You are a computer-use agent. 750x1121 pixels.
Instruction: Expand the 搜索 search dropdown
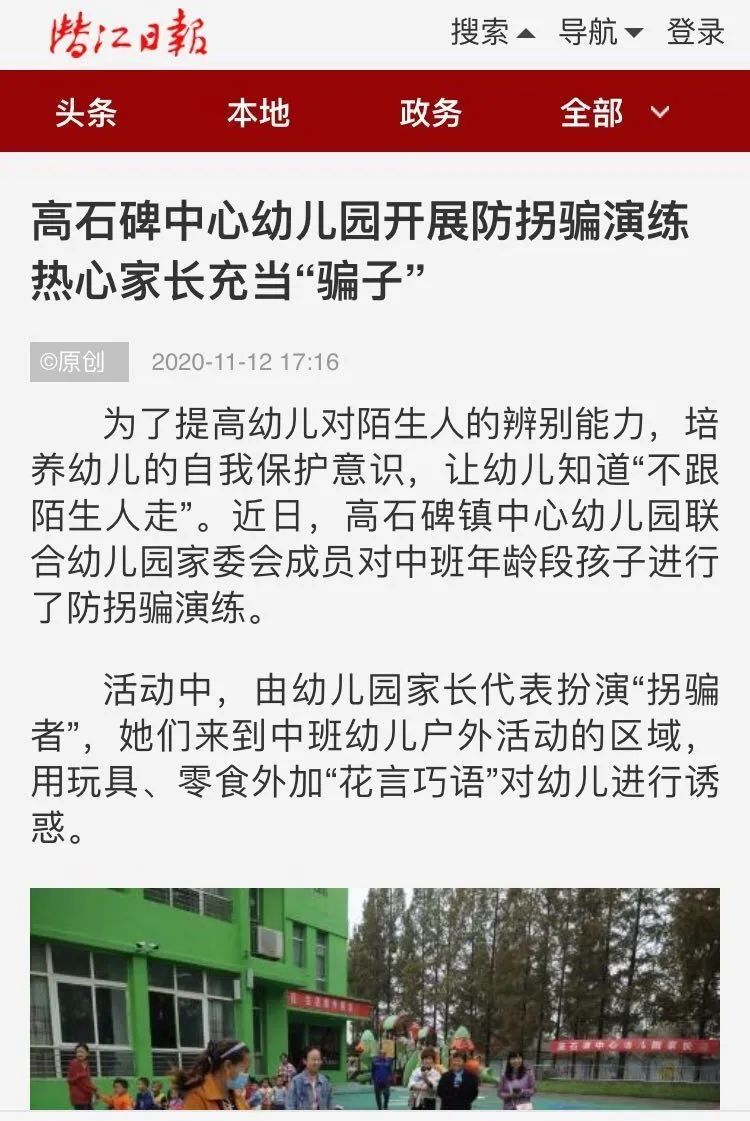(492, 32)
